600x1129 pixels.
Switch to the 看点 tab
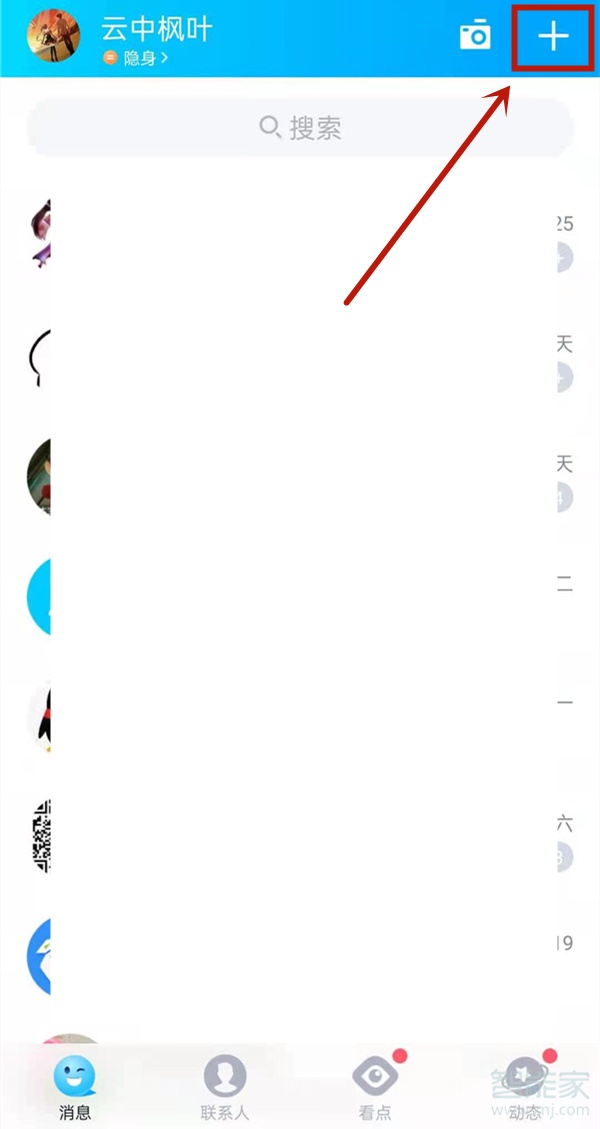pyautogui.click(x=375, y=1089)
